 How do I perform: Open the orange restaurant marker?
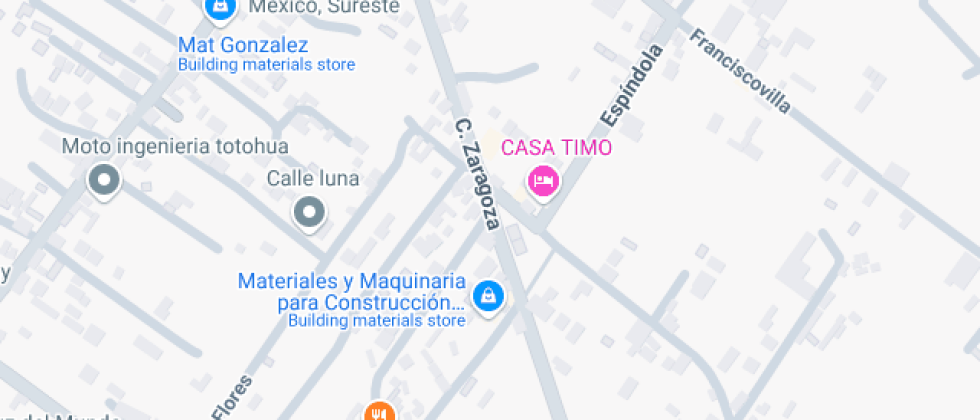[378, 411]
